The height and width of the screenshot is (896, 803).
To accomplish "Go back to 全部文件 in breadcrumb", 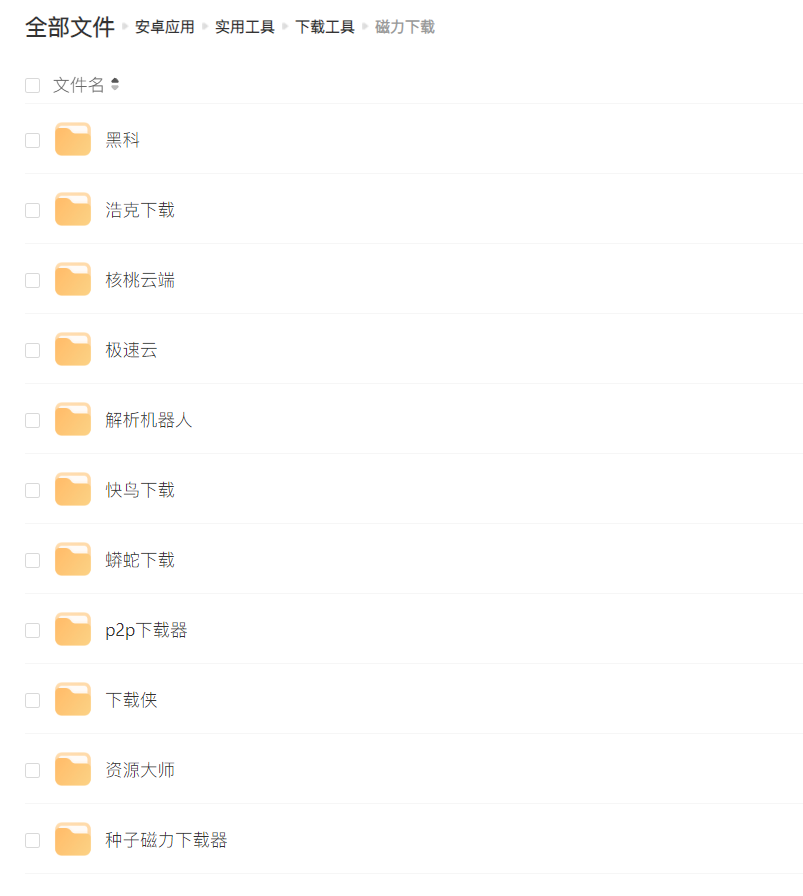I will coord(69,27).
